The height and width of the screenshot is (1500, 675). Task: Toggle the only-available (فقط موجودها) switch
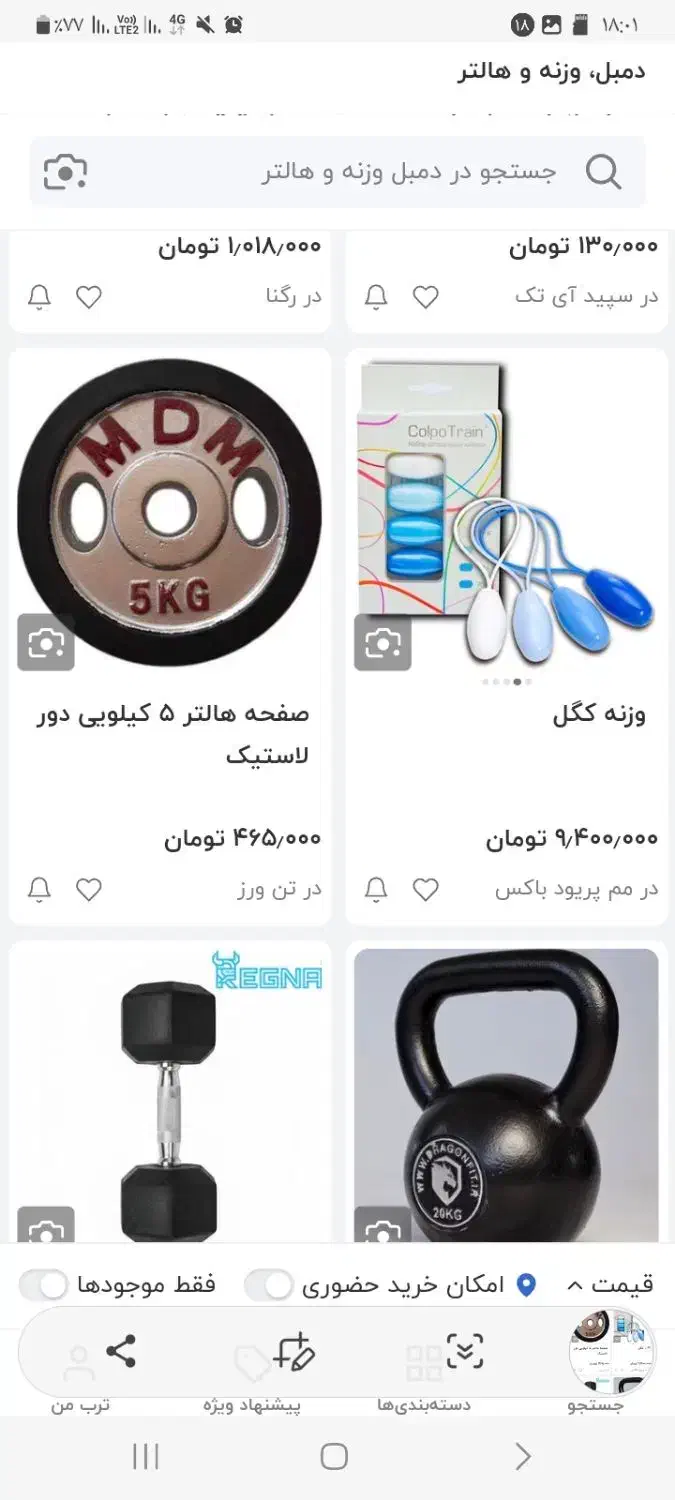point(44,1284)
